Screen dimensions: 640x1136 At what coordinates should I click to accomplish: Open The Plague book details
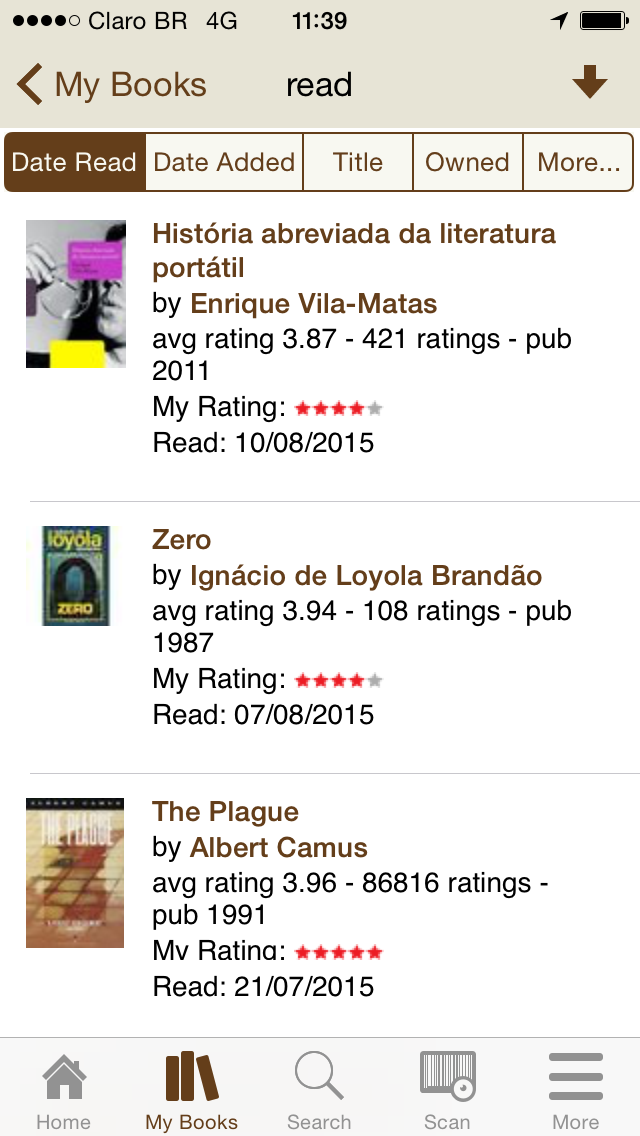pyautogui.click(x=225, y=812)
